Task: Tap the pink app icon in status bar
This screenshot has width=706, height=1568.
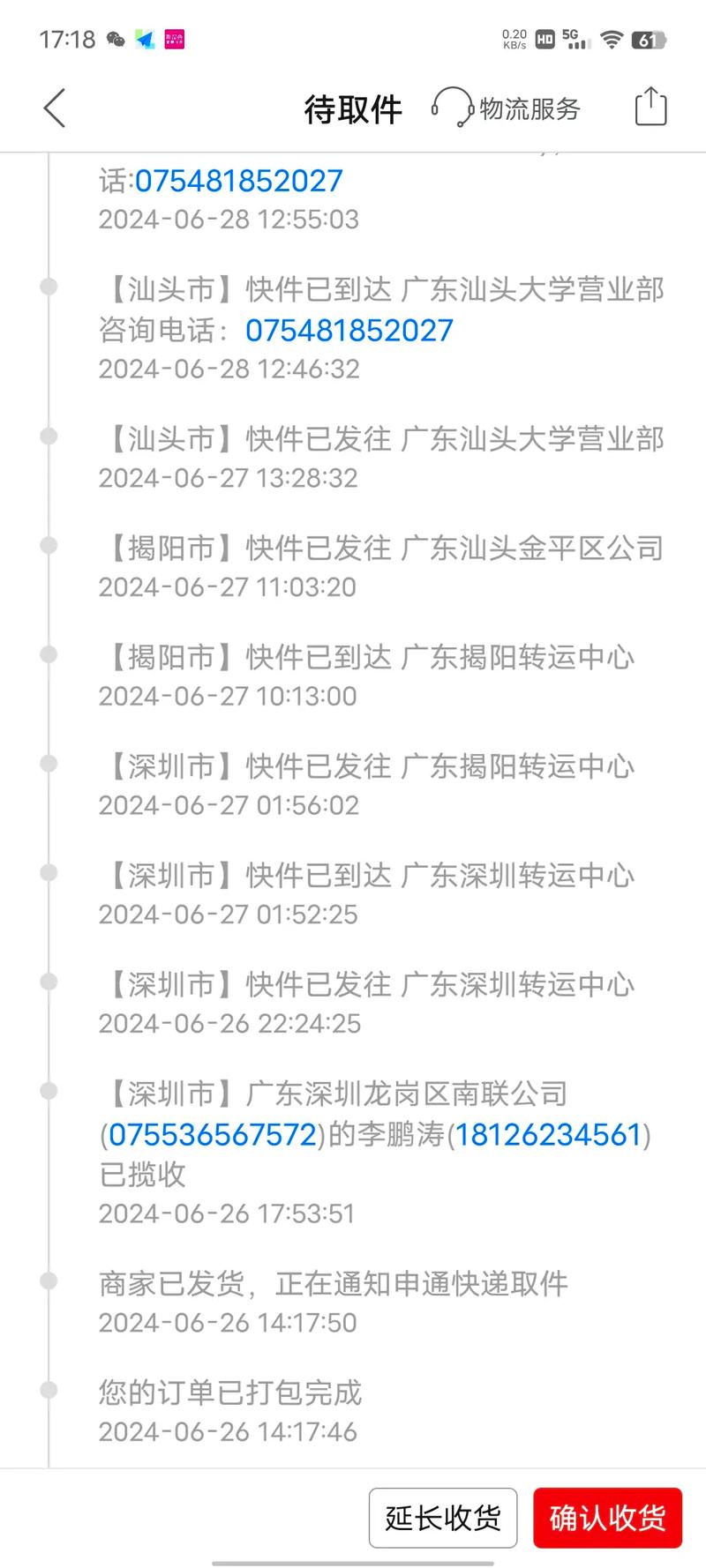Action: tap(173, 39)
